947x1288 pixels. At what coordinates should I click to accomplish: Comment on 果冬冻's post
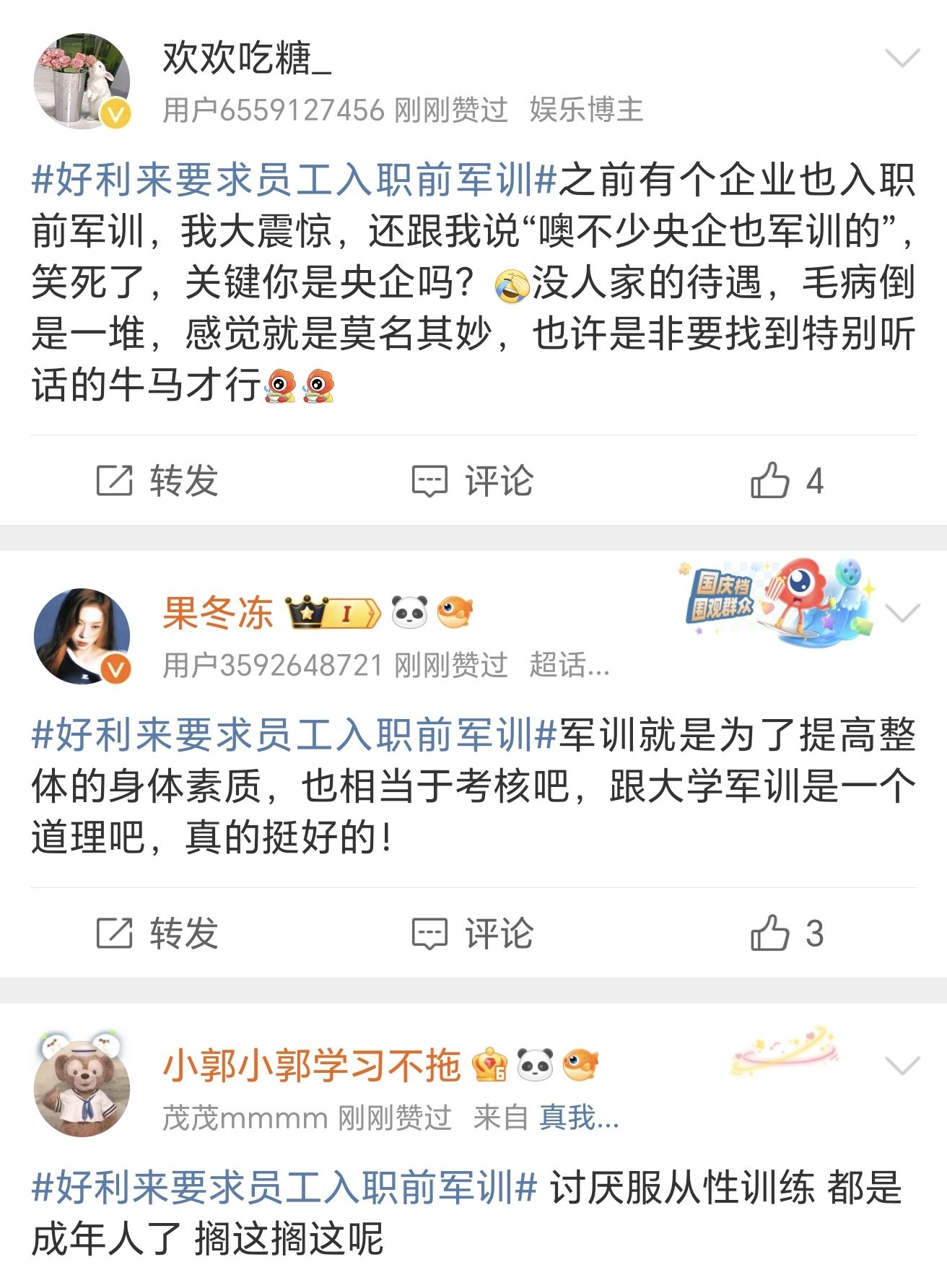pyautogui.click(x=473, y=934)
